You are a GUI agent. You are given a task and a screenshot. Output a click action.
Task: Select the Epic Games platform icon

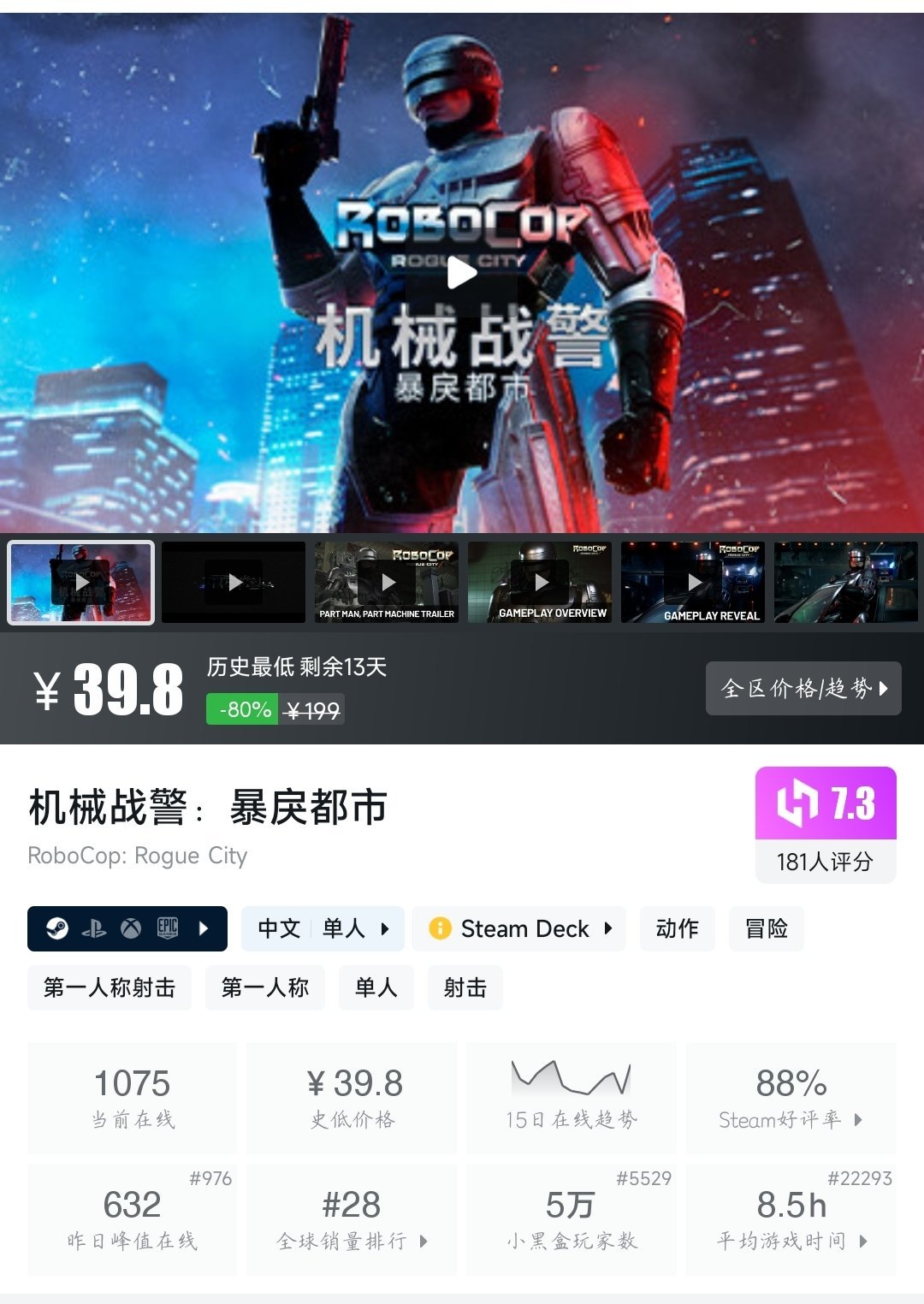tap(168, 928)
